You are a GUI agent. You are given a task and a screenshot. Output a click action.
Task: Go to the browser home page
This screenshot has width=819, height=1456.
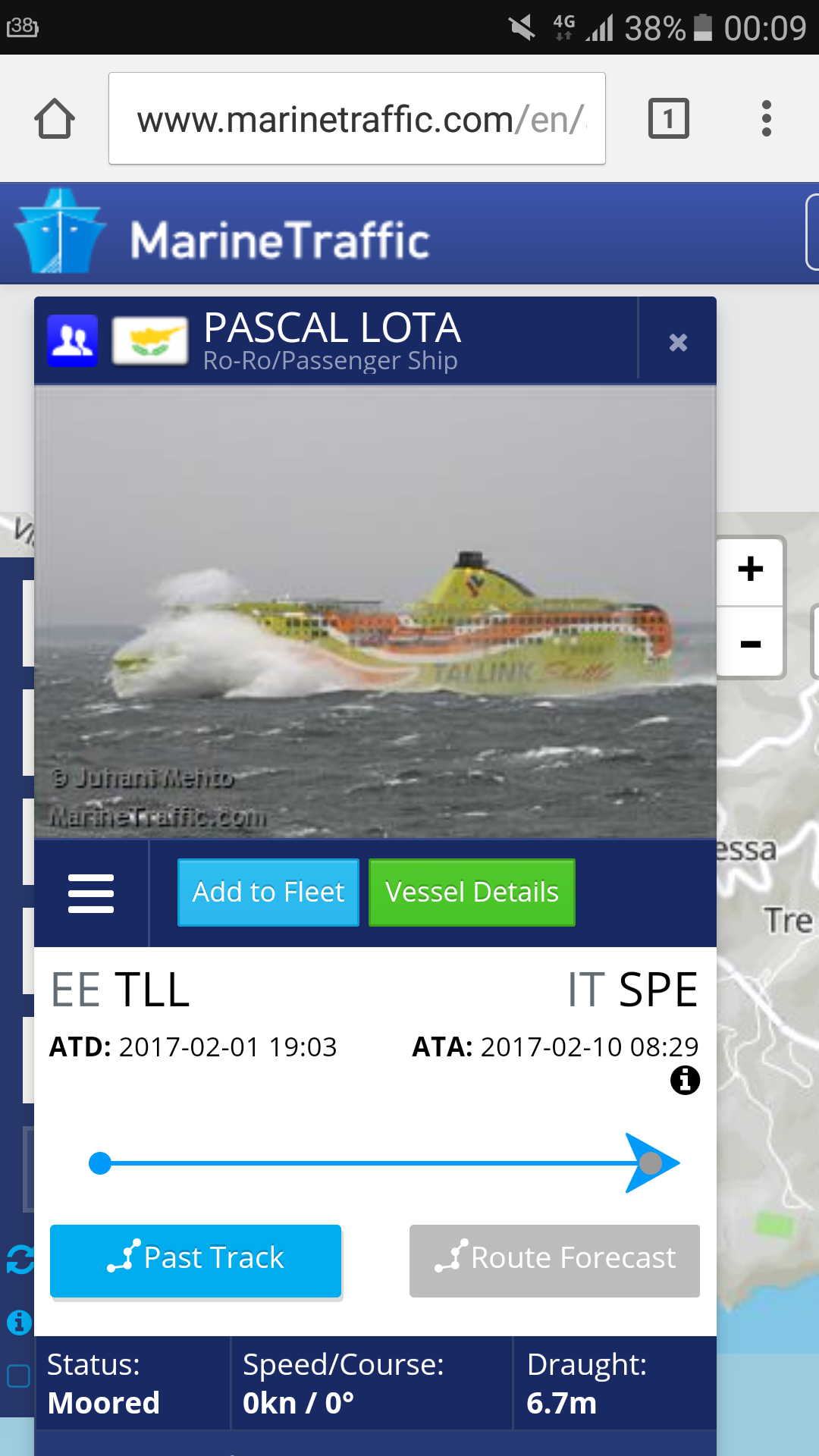(55, 119)
